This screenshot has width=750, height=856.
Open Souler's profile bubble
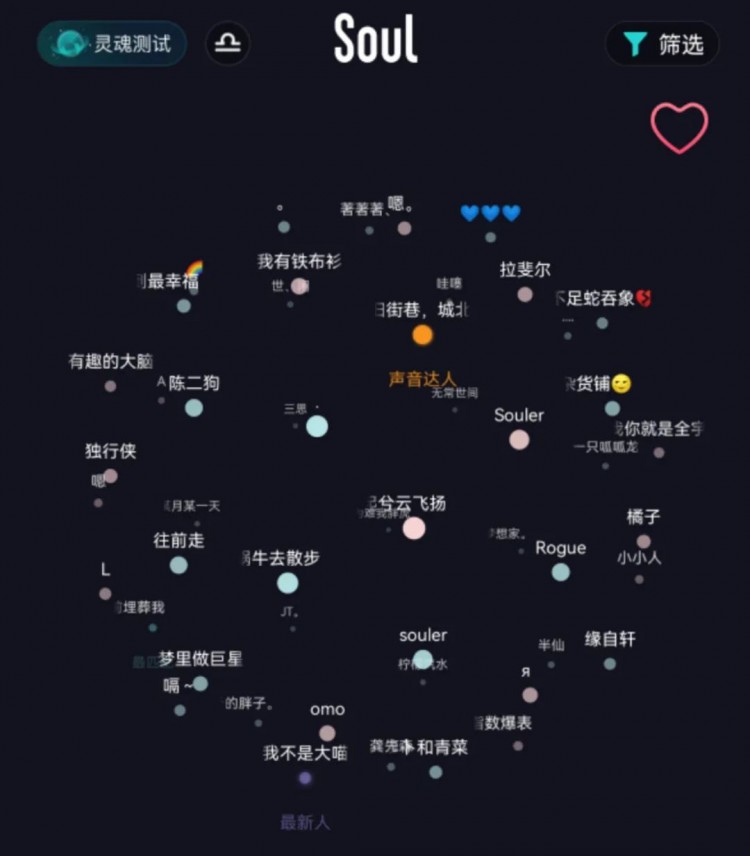[518, 438]
